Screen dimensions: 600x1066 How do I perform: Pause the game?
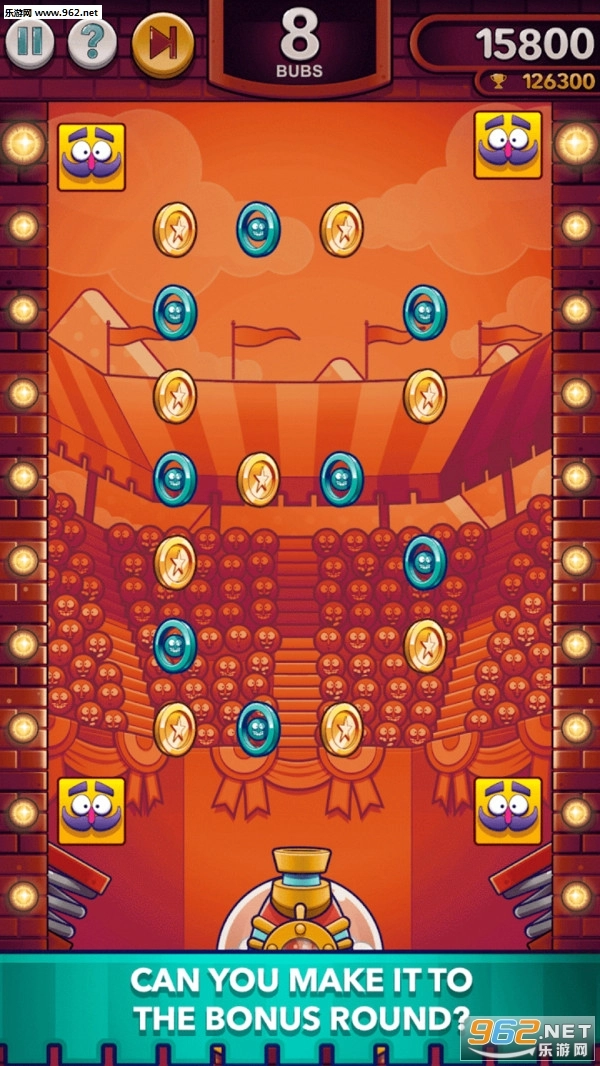pyautogui.click(x=30, y=42)
